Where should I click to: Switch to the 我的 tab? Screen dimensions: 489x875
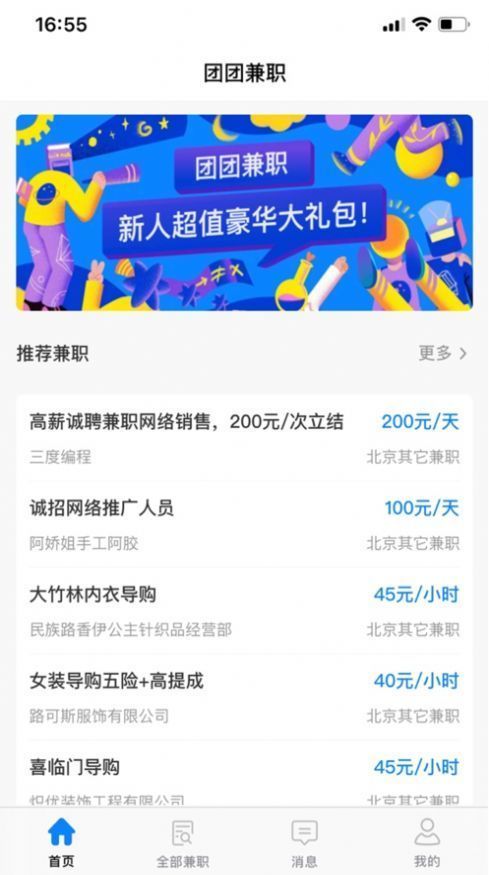tap(427, 842)
